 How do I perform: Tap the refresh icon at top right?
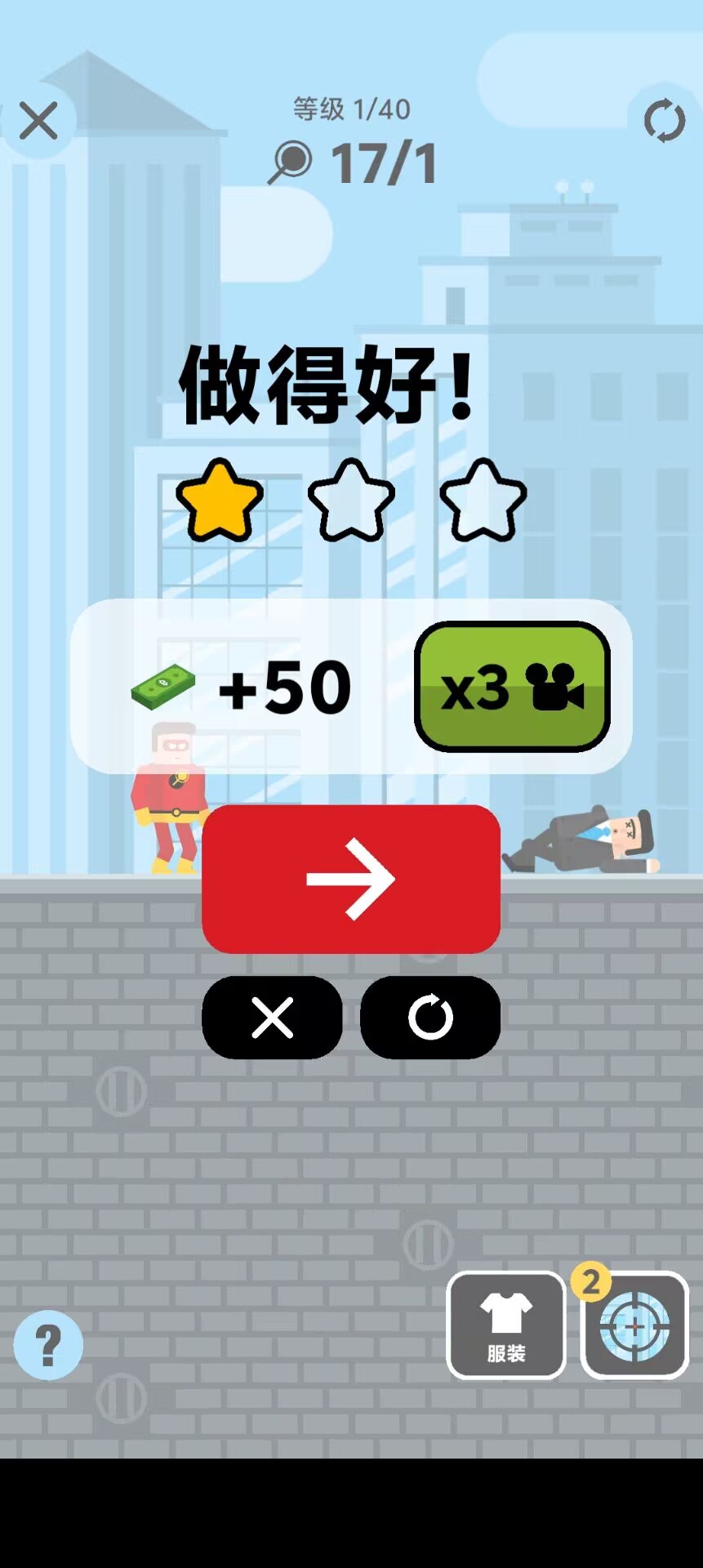point(665,121)
